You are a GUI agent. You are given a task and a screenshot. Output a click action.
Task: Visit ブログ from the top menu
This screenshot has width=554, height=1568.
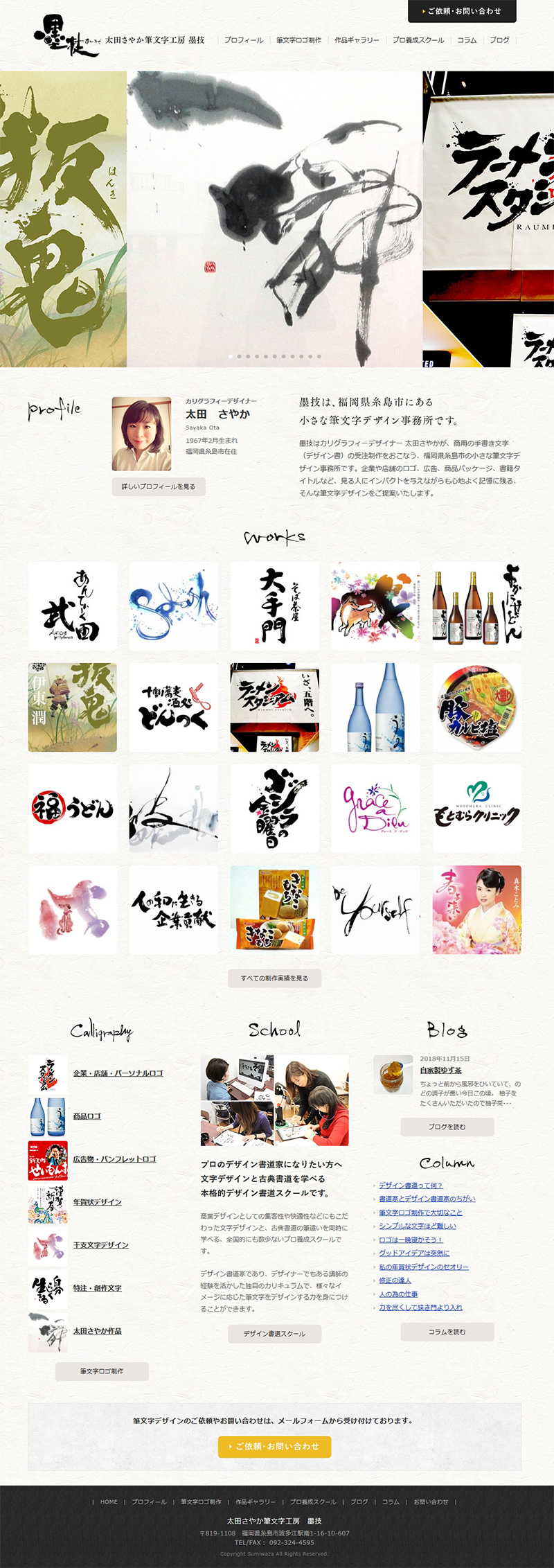pos(499,40)
